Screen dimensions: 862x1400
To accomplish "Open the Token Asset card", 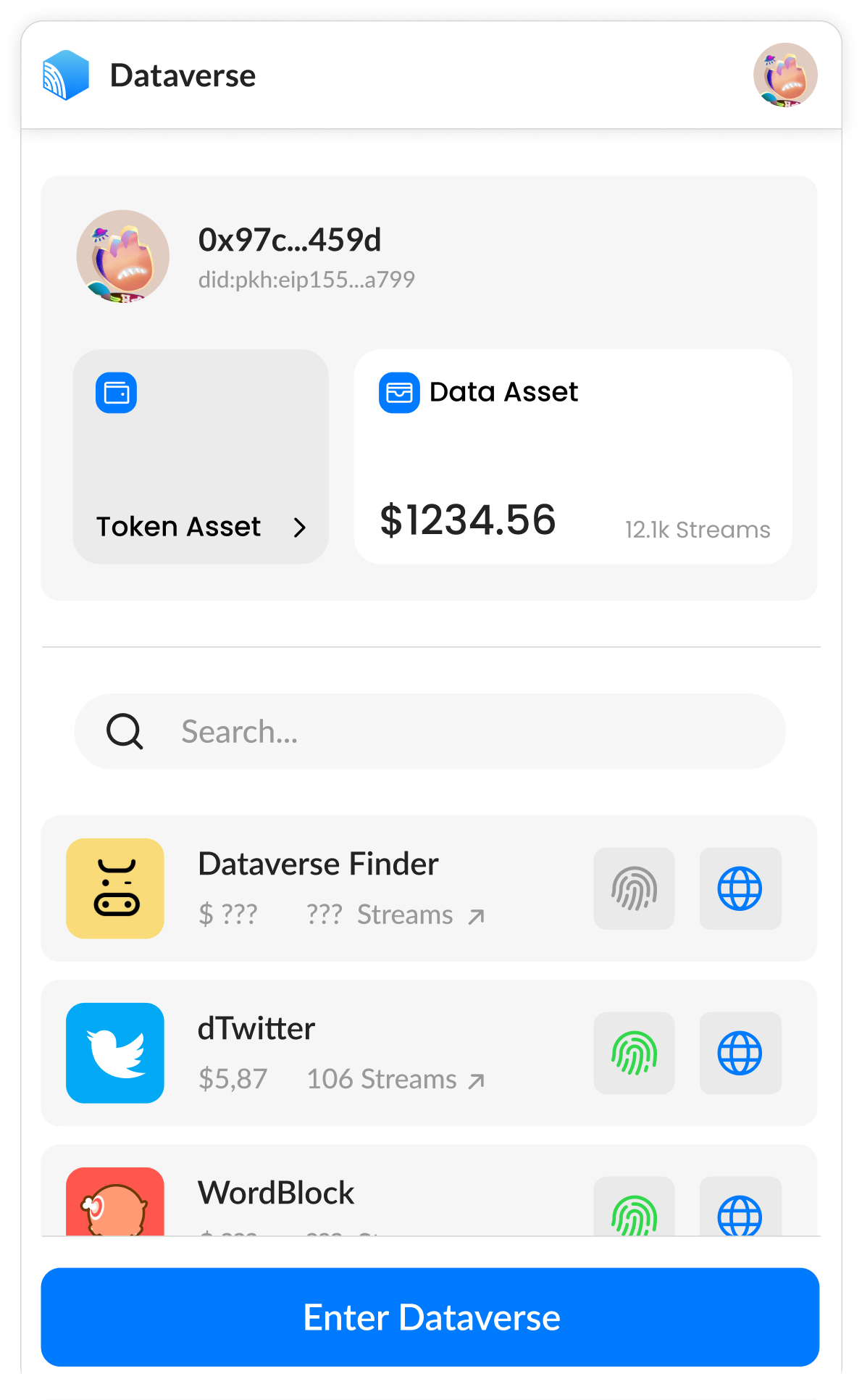I will pos(201,457).
